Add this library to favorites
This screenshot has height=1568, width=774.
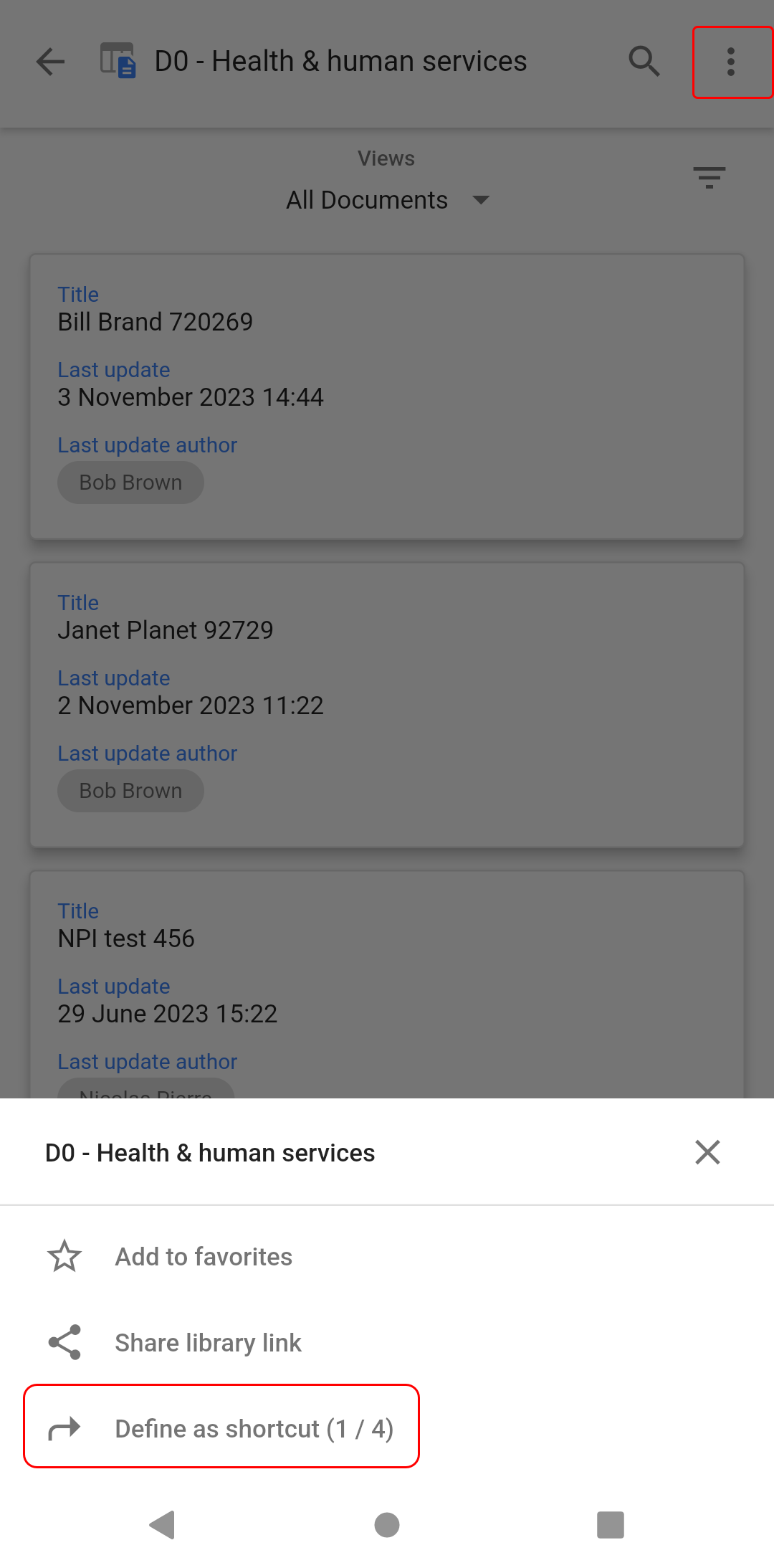(x=204, y=1257)
